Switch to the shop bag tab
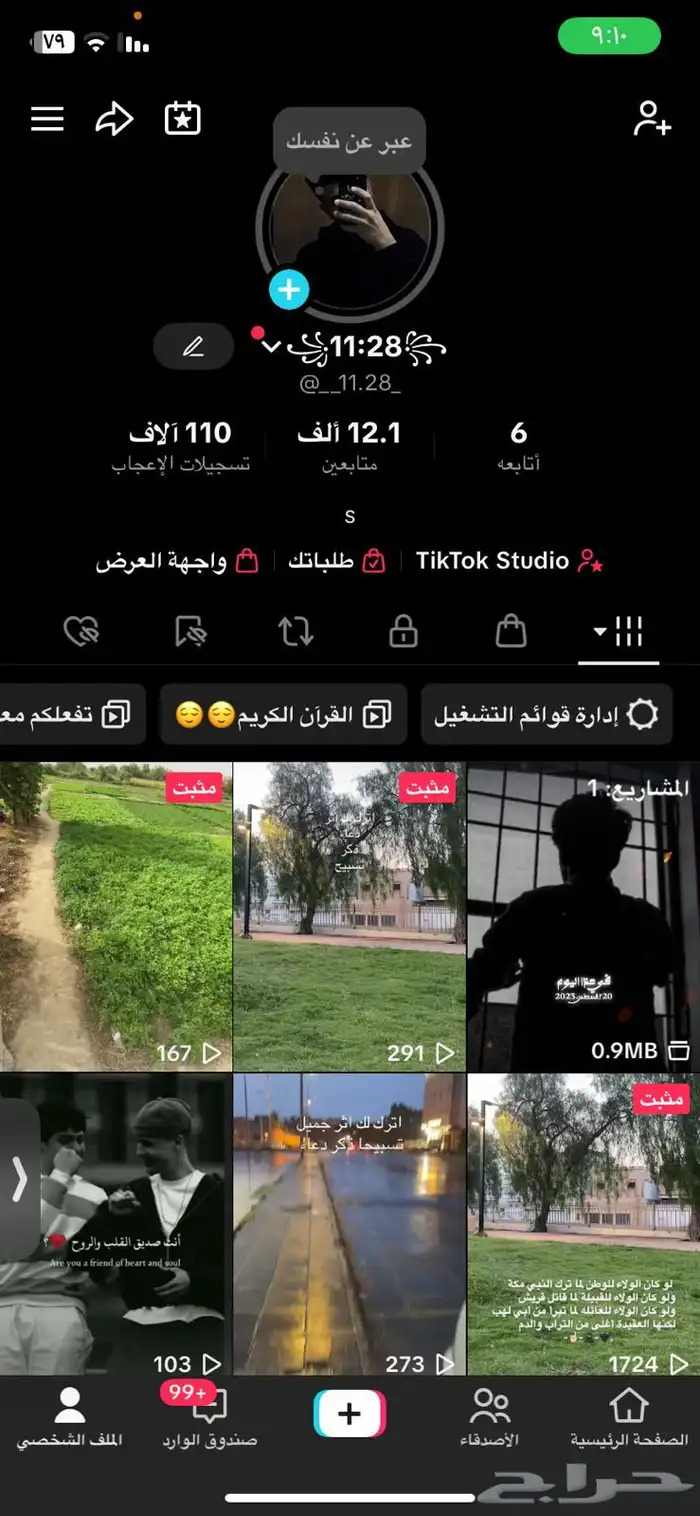This screenshot has width=700, height=1516. [x=511, y=631]
